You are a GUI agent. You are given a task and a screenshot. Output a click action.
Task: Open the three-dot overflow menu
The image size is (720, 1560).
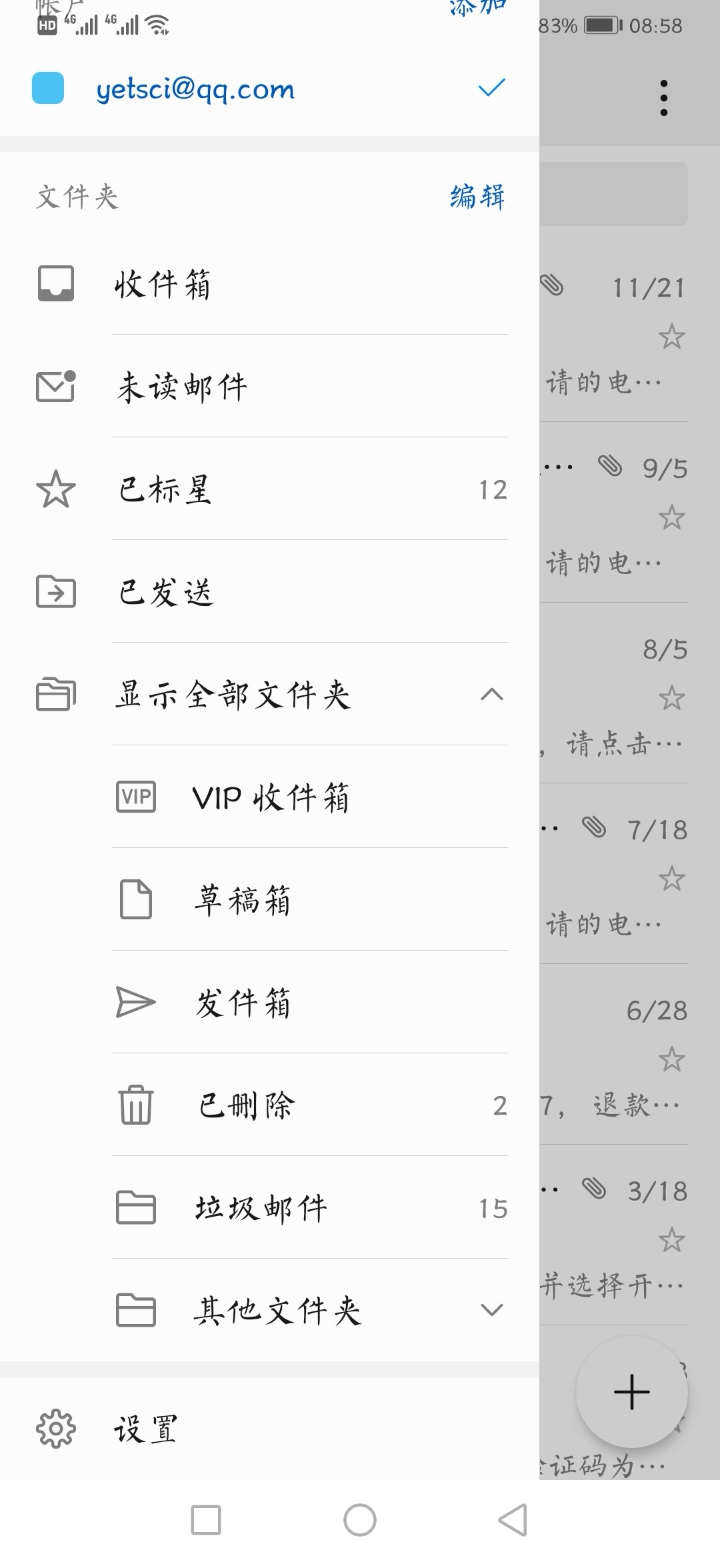pos(663,98)
